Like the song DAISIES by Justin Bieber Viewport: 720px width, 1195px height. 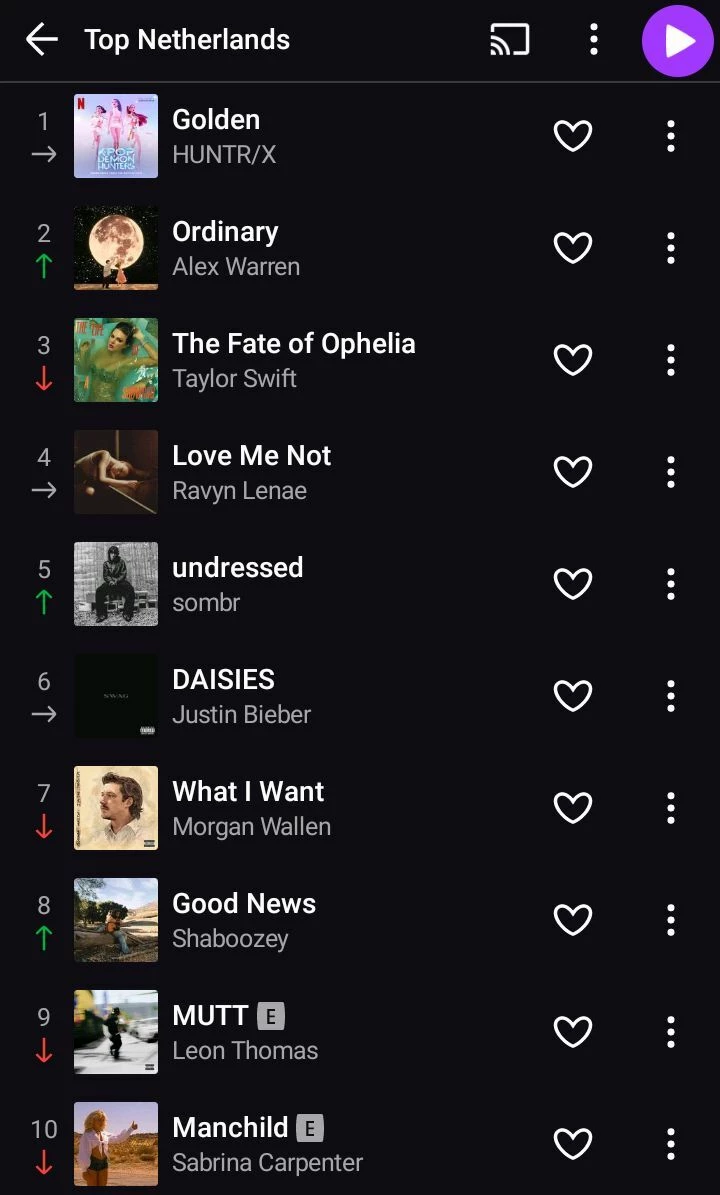pyautogui.click(x=573, y=696)
